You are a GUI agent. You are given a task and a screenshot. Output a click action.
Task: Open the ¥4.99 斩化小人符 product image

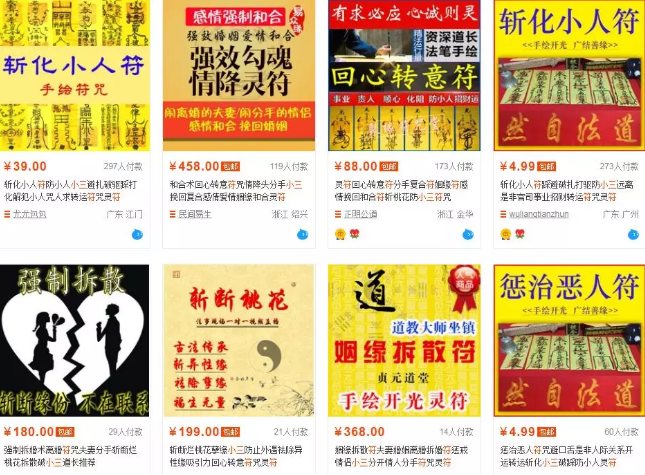(x=568, y=75)
